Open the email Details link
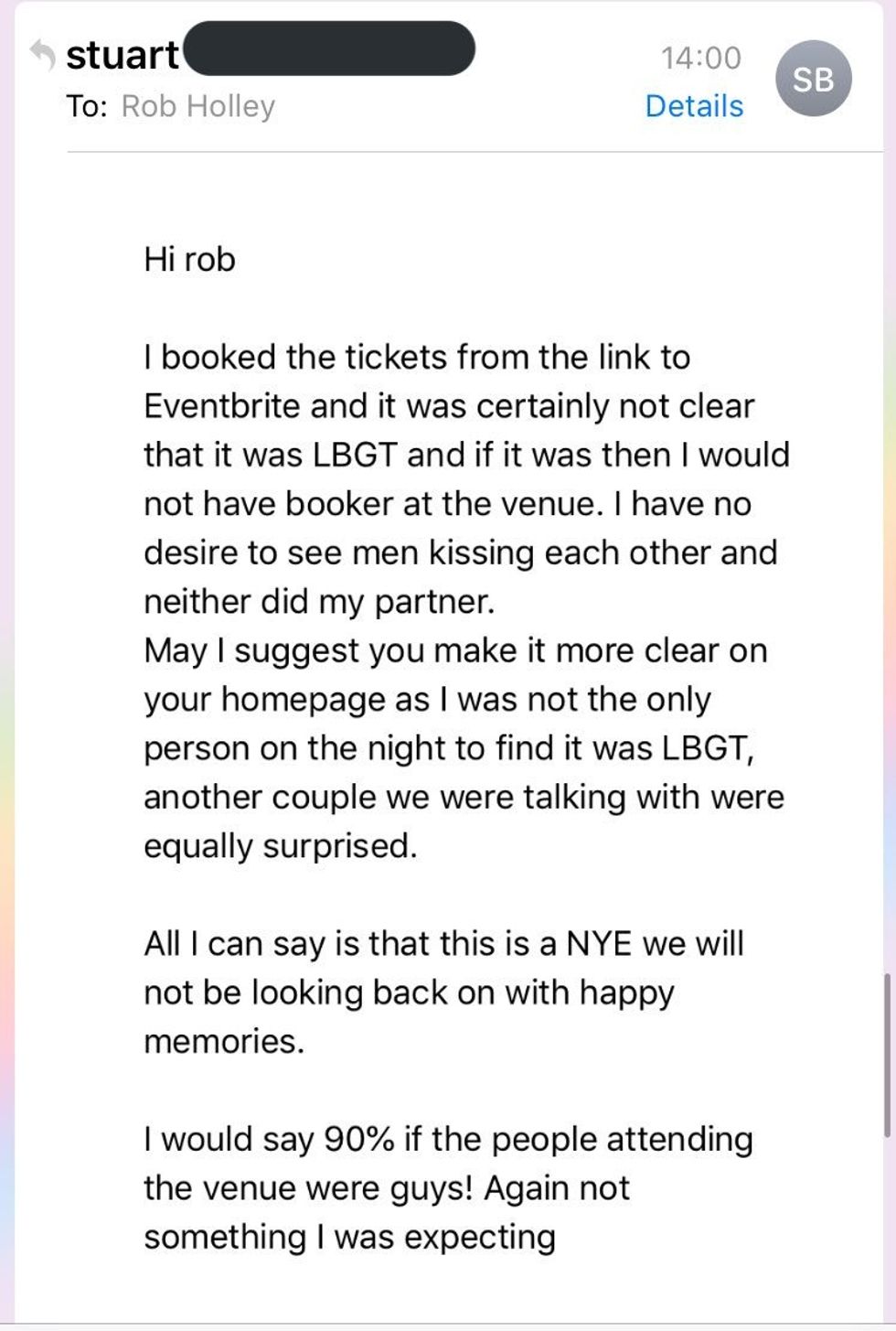This screenshot has width=896, height=1331. pyautogui.click(x=694, y=106)
